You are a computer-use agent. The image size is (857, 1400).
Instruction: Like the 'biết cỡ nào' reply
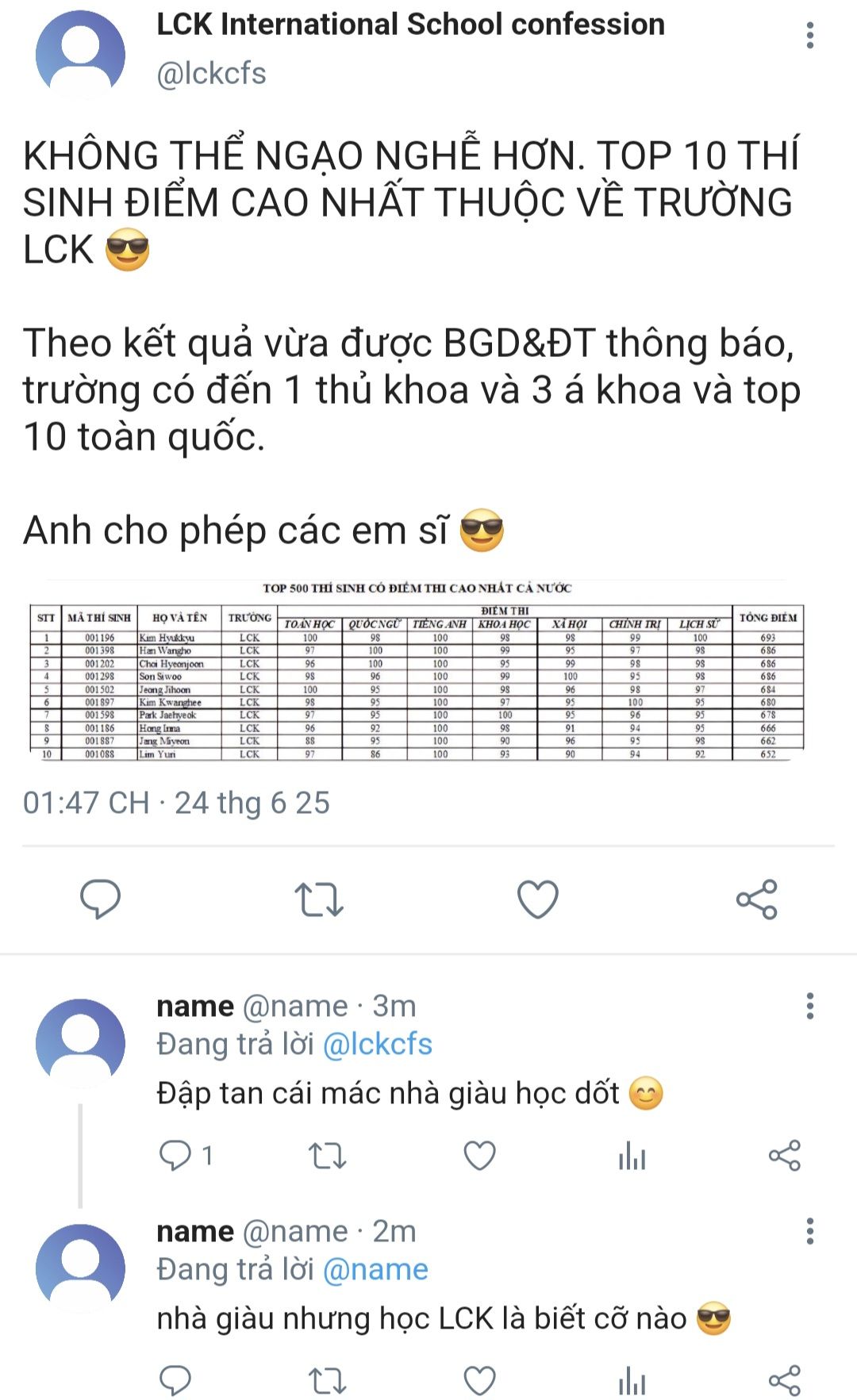[x=479, y=1381]
